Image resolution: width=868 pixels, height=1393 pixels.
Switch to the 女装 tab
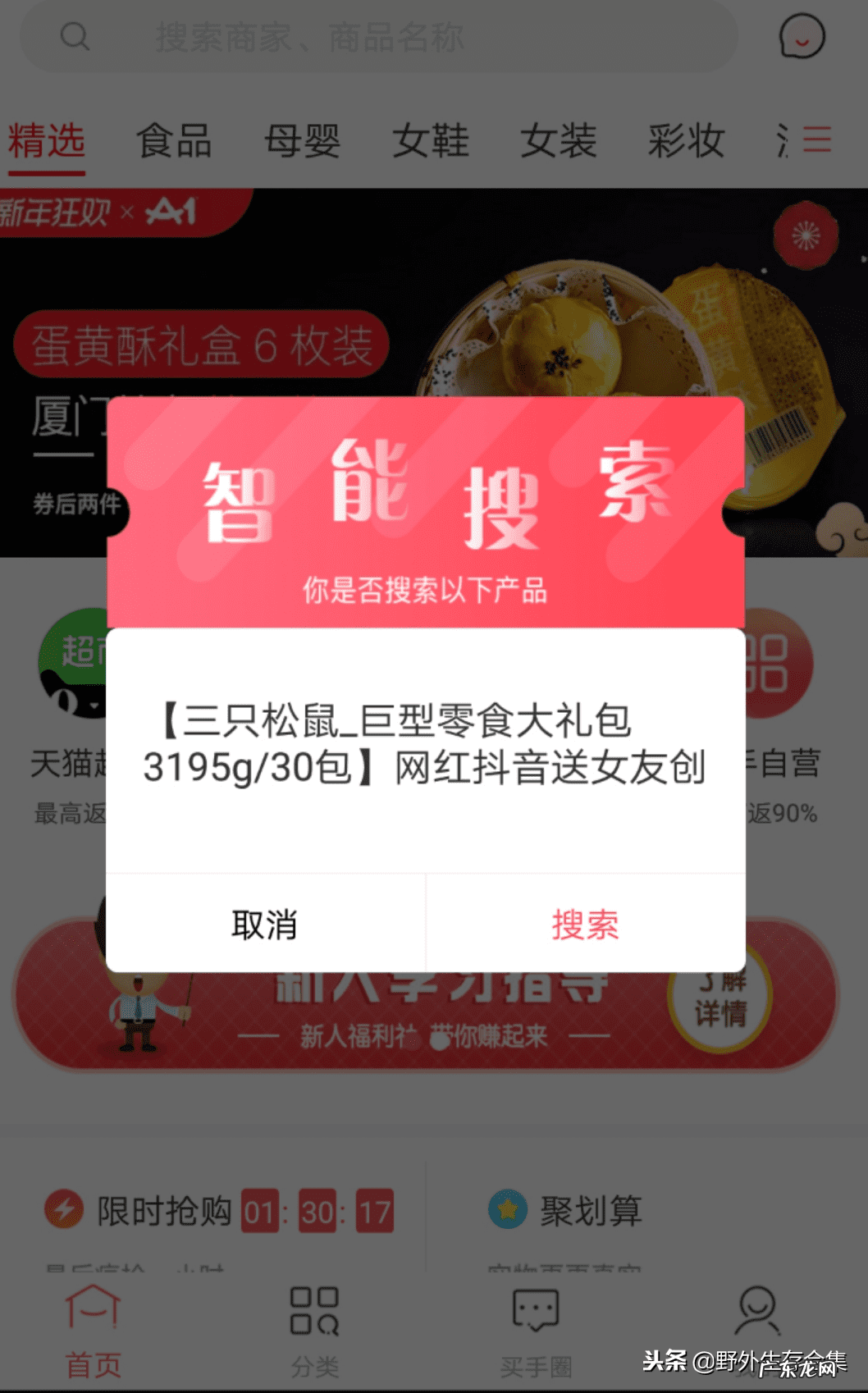(559, 140)
